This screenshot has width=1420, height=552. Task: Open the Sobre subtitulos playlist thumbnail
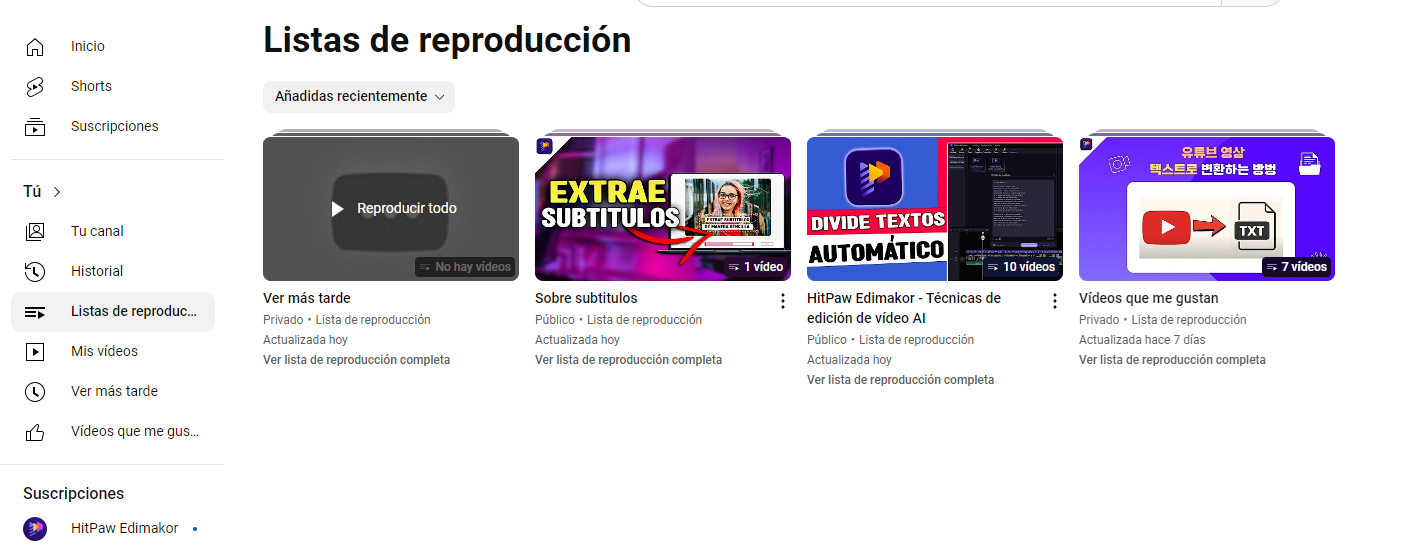[662, 209]
